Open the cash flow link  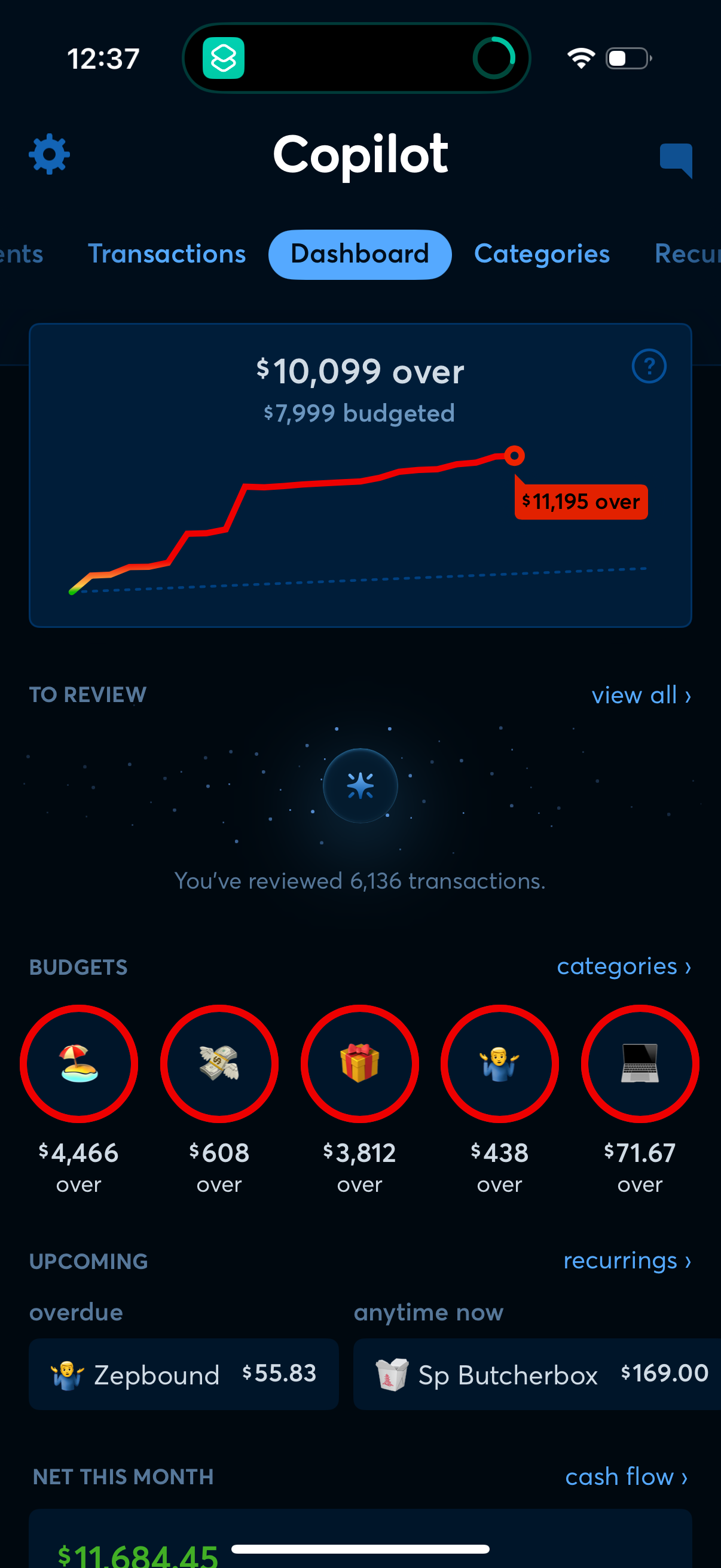(x=625, y=1477)
